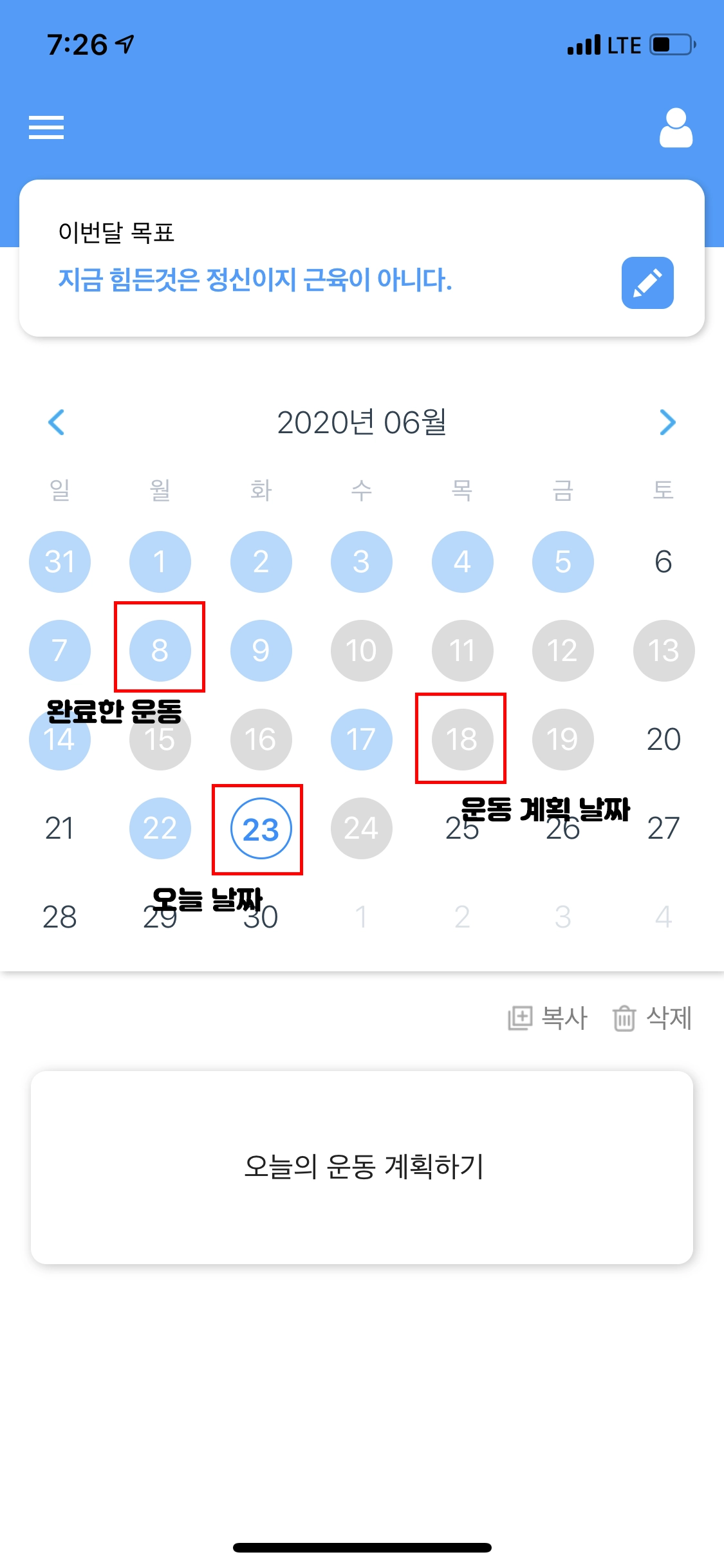Open the 오늘의 운동 계획하기 card
The width and height of the screenshot is (724, 1568).
pyautogui.click(x=362, y=1167)
